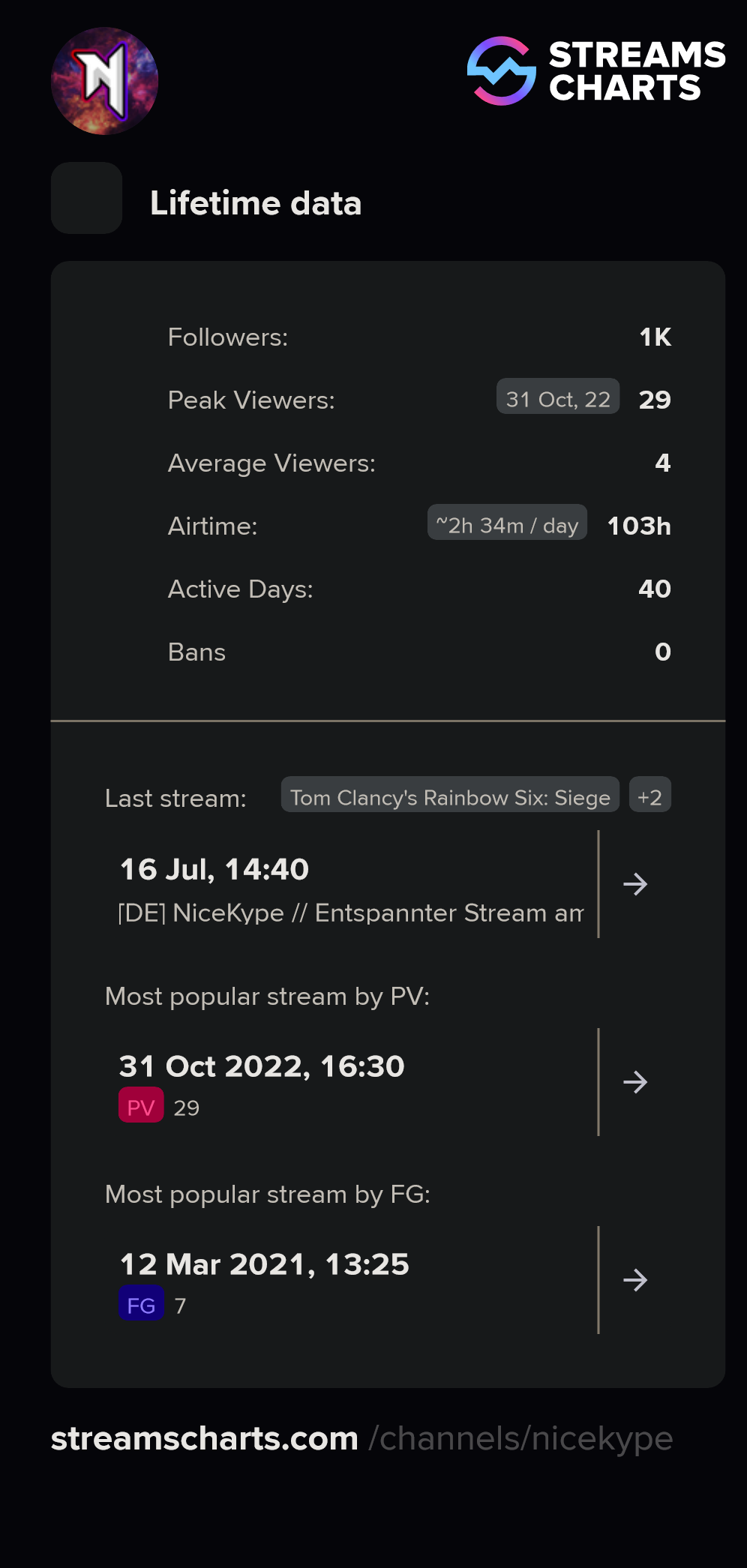Switch to the Last stream section
The height and width of the screenshot is (1568, 747).
point(175,798)
